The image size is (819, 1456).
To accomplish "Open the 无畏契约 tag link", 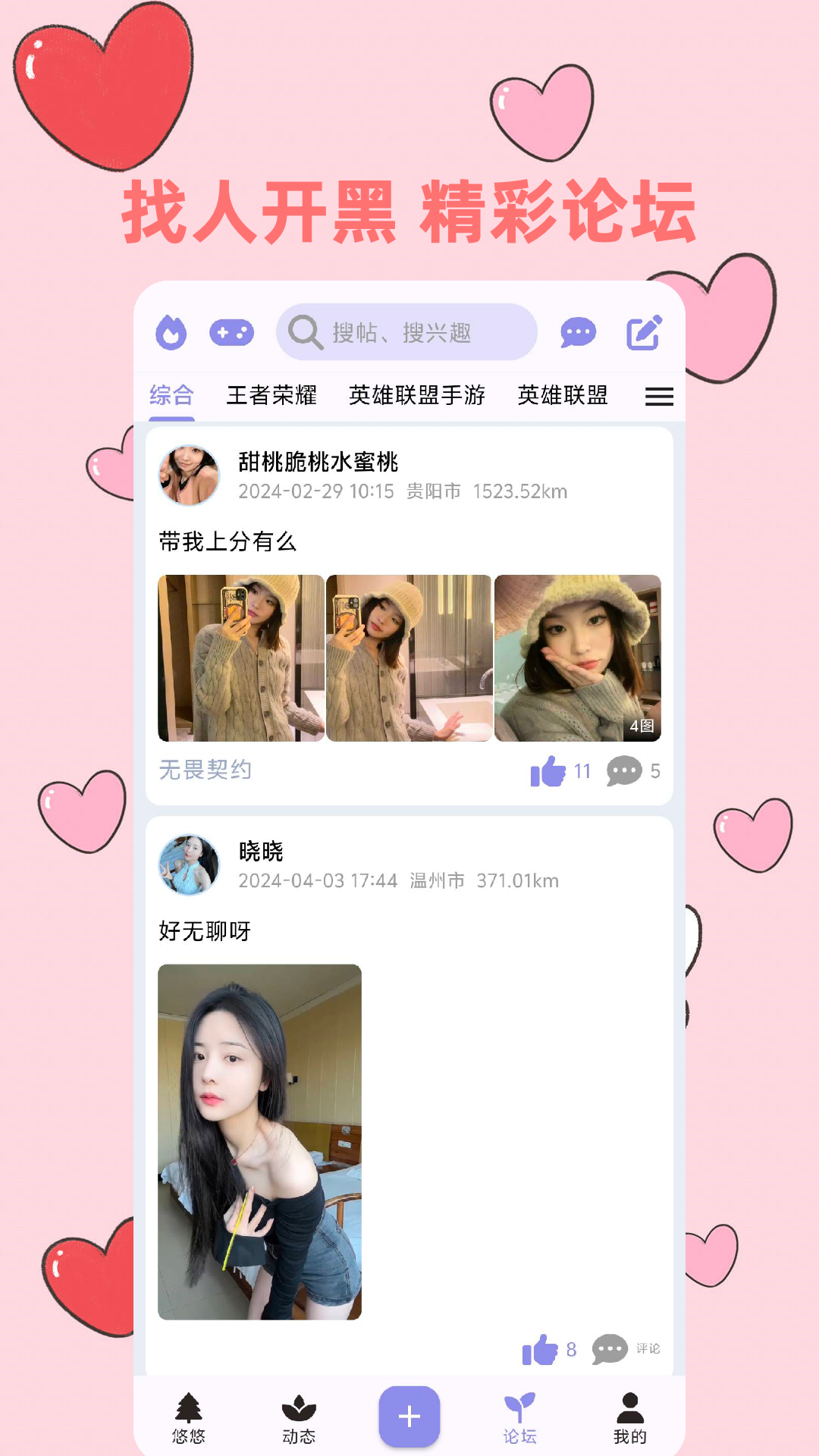I will [x=206, y=770].
